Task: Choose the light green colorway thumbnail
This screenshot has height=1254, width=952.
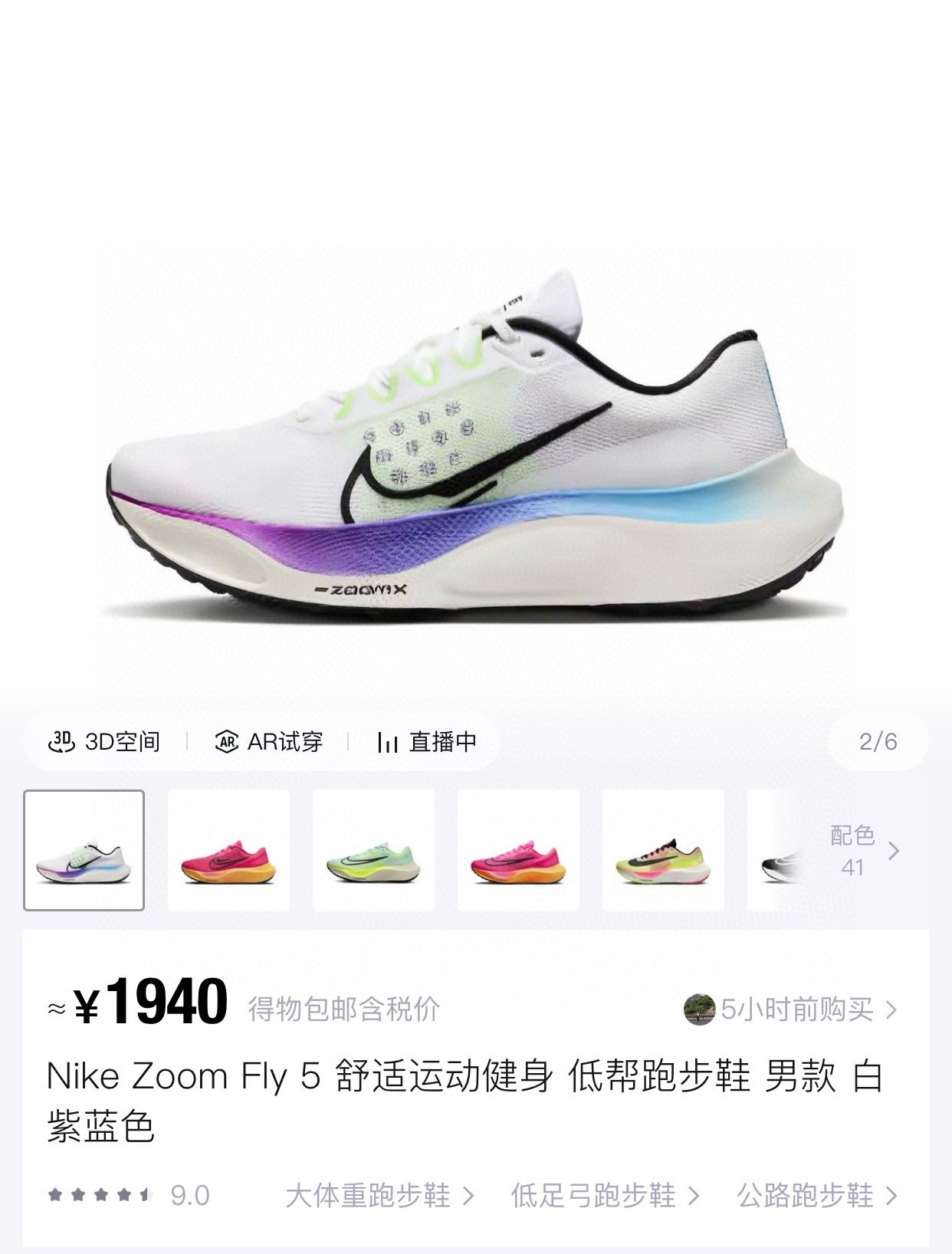Action: (373, 851)
